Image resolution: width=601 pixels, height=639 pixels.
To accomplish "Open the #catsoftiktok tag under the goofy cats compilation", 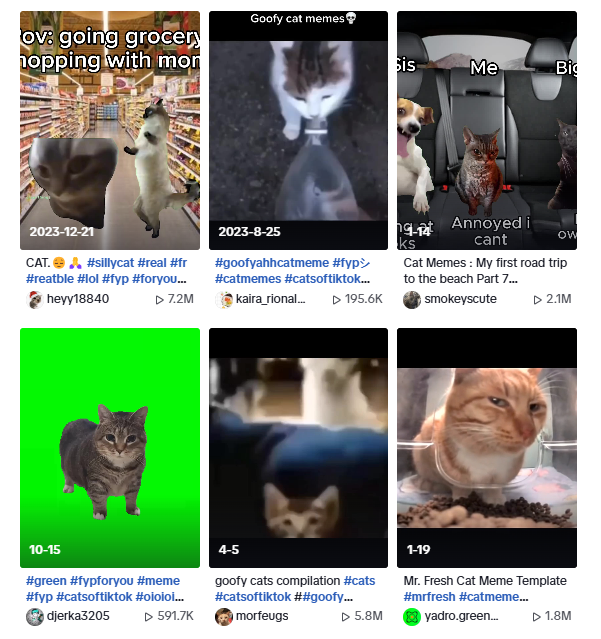I will [252, 597].
